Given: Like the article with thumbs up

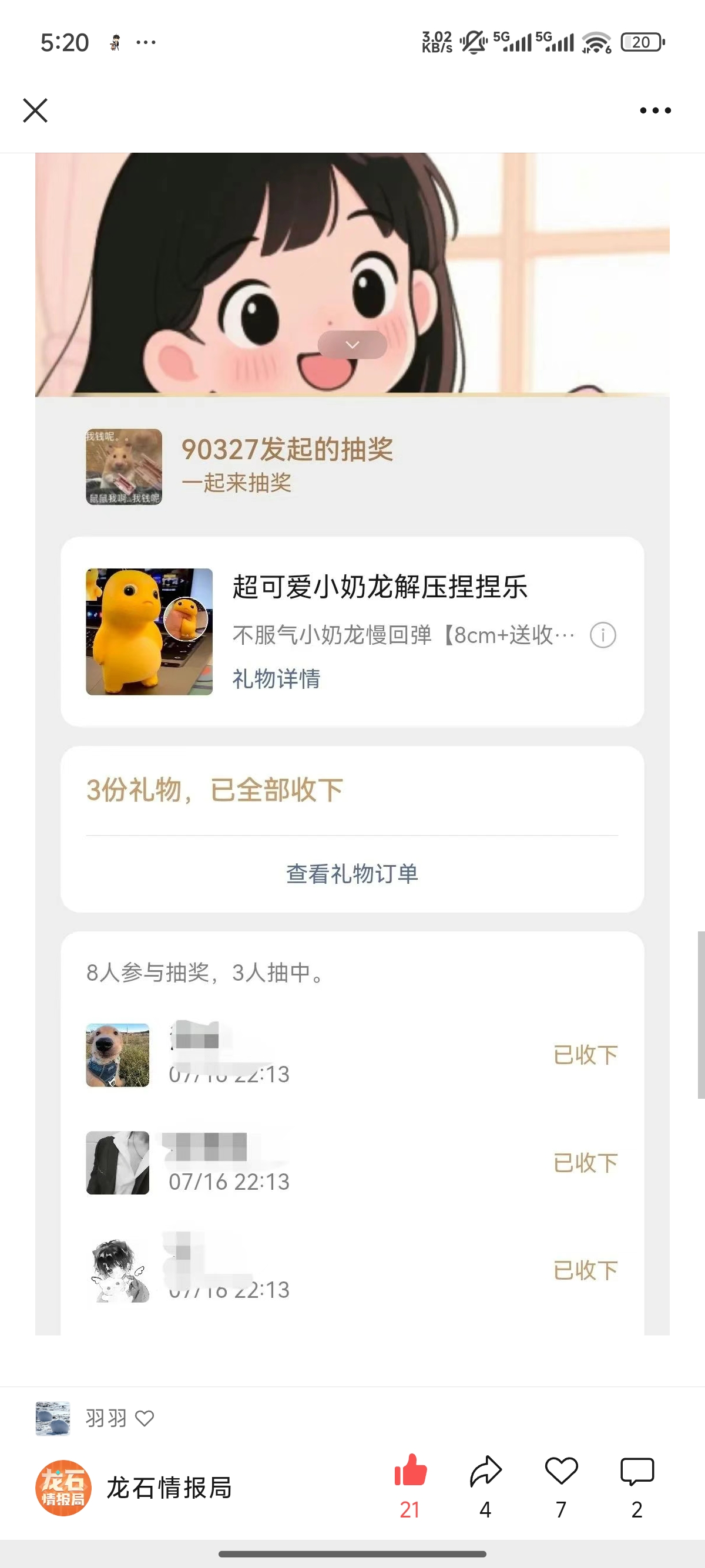Looking at the screenshot, I should tap(410, 1472).
